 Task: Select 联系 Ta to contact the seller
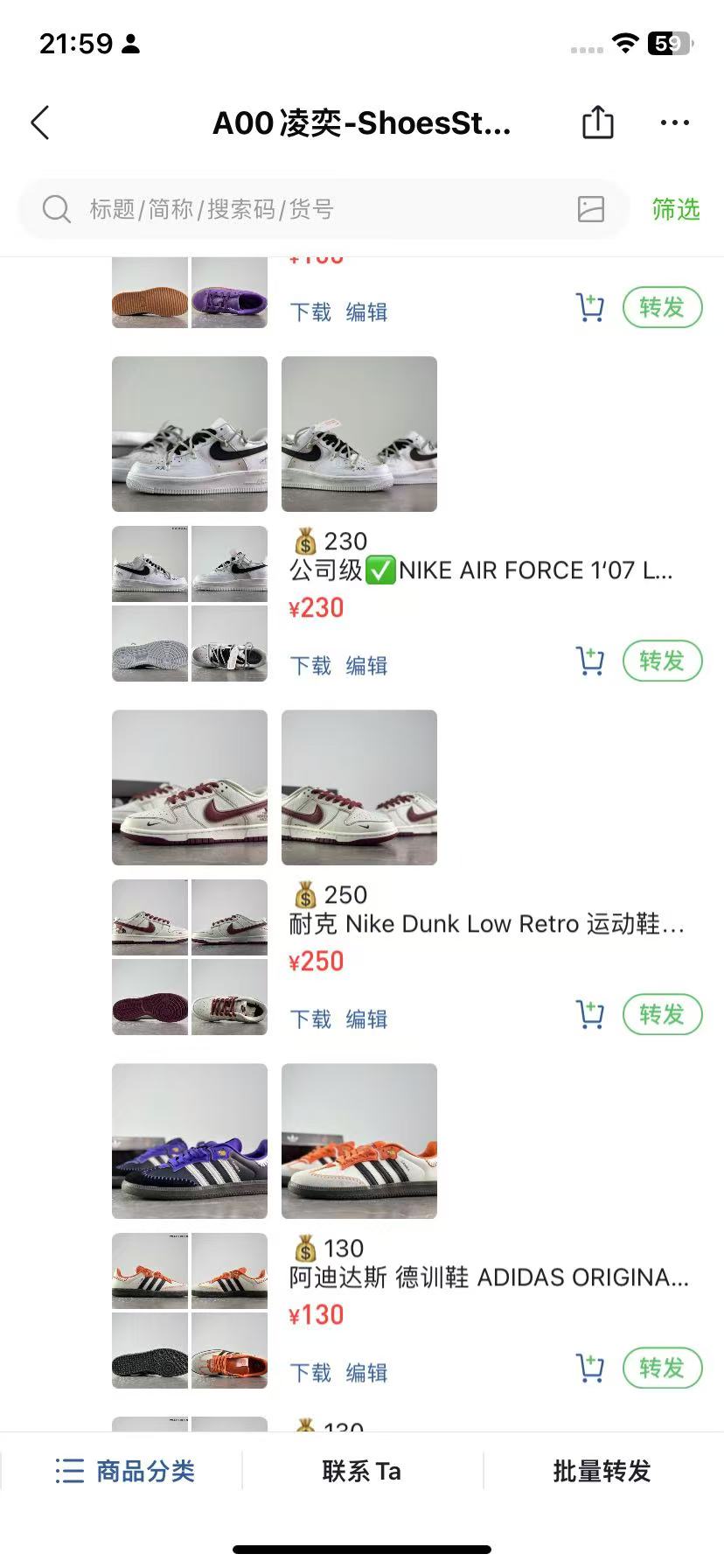(x=362, y=1471)
